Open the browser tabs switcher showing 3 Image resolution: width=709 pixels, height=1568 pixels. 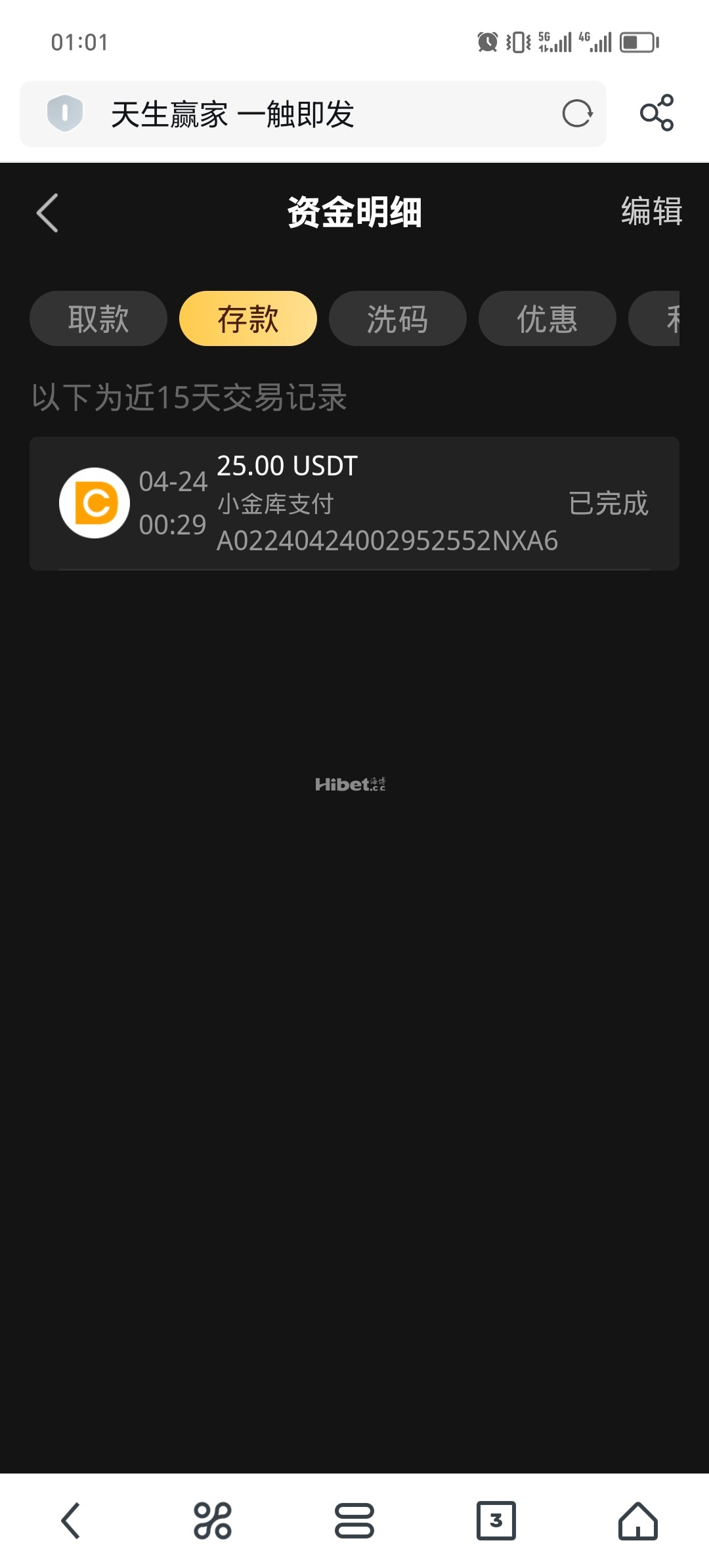496,1520
